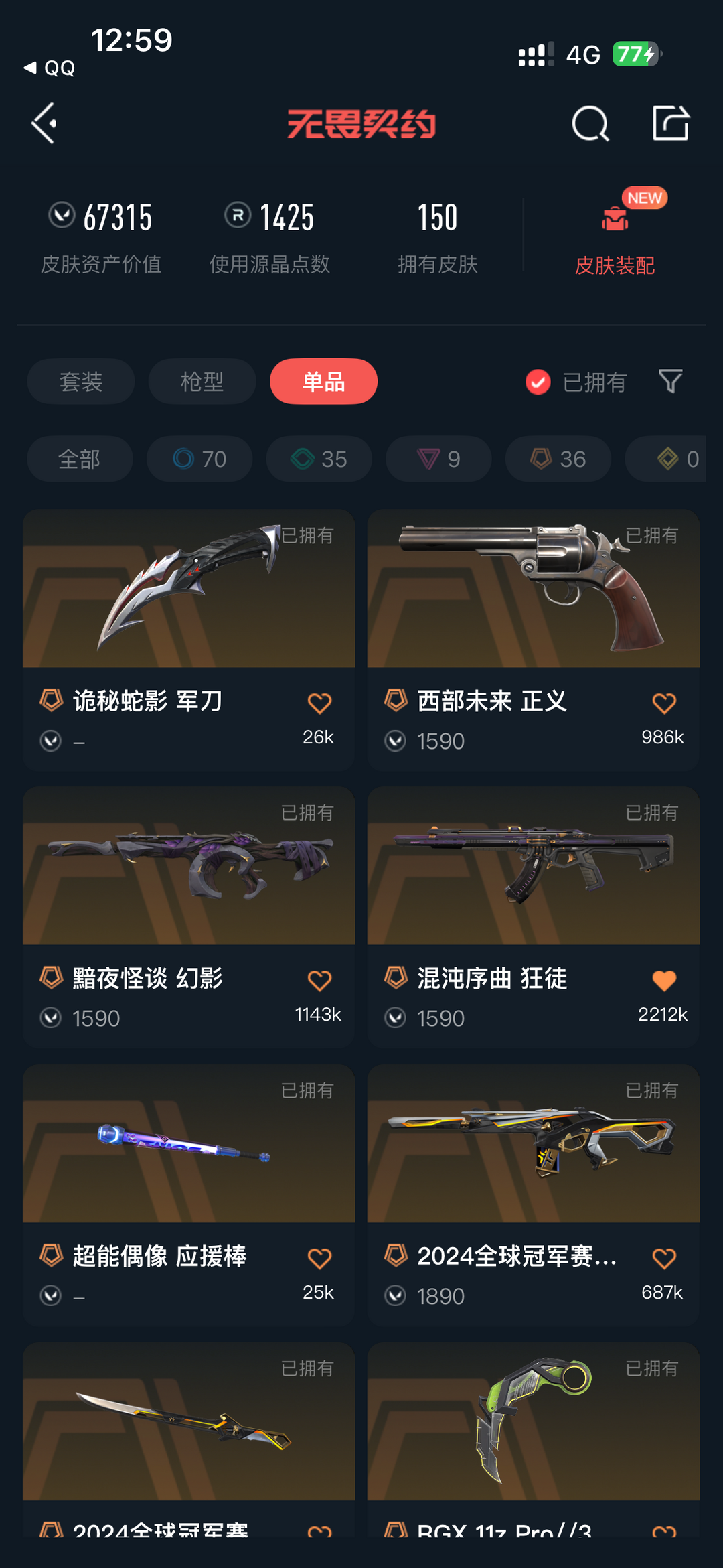Image resolution: width=723 pixels, height=1568 pixels.
Task: Select the green gem rarity filter showing 35
Action: [x=318, y=459]
